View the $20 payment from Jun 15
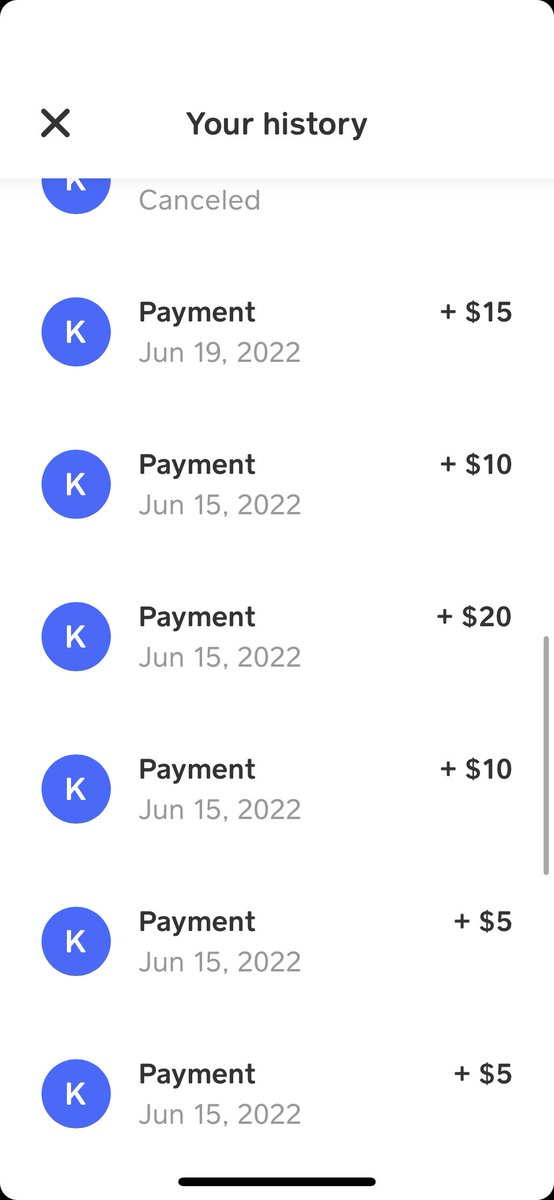This screenshot has width=554, height=1200. tap(277, 637)
